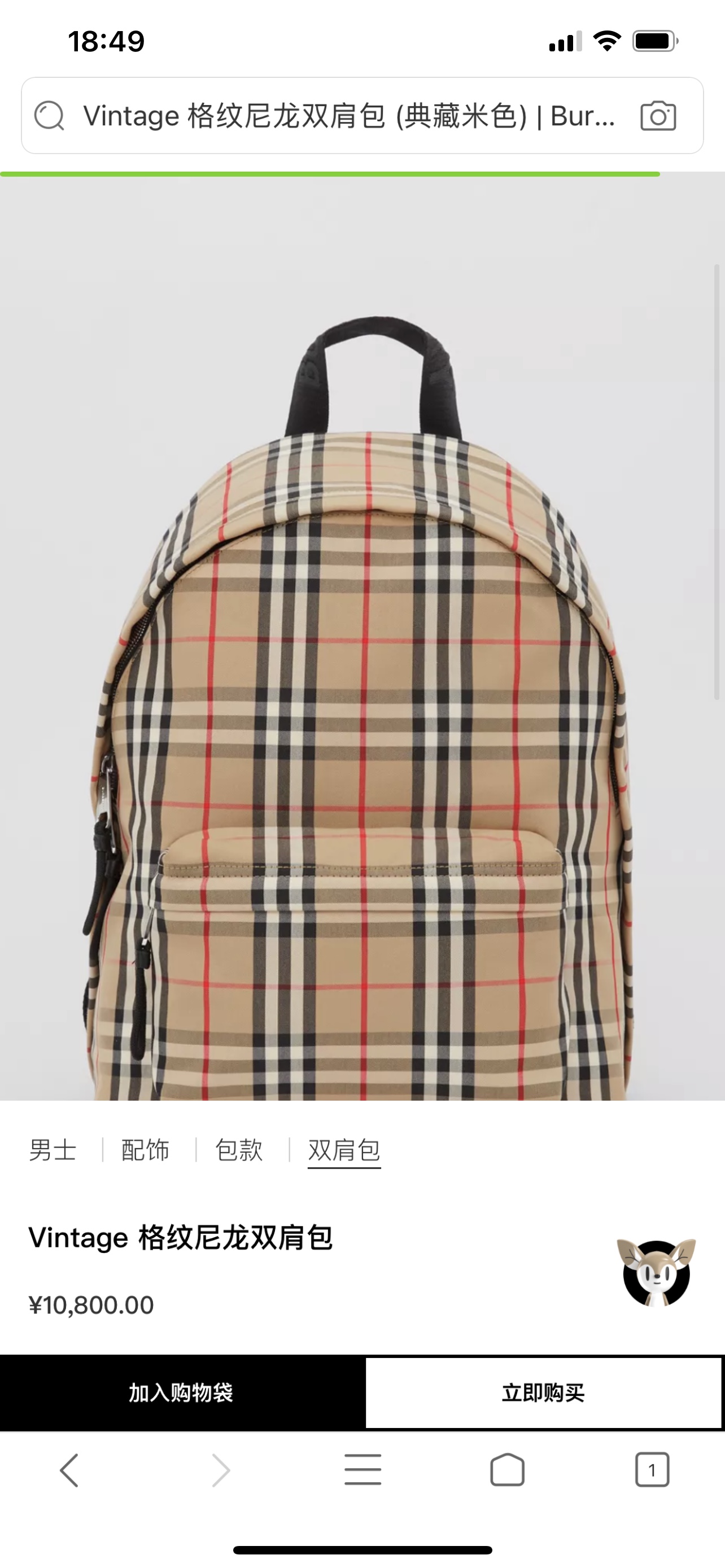
Task: Buy now with 立即购买
Action: (543, 1392)
